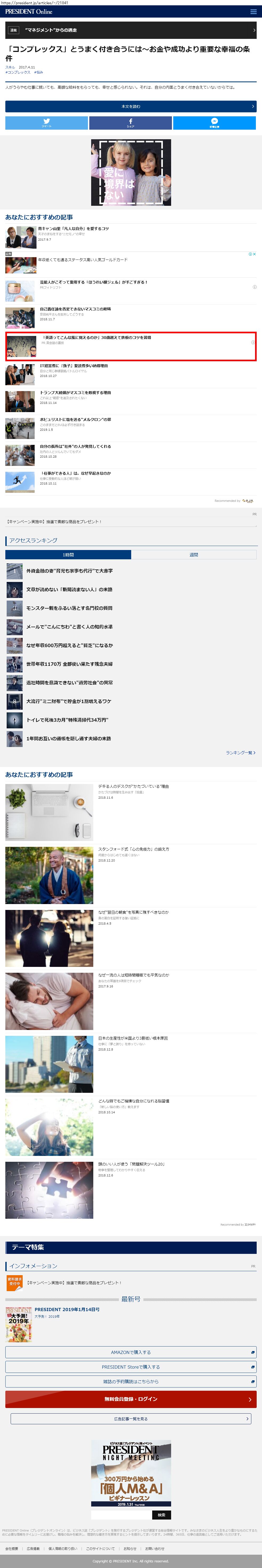262x1568 pixels.
Task: Select the 1時間 ranking tab
Action: 68,555
